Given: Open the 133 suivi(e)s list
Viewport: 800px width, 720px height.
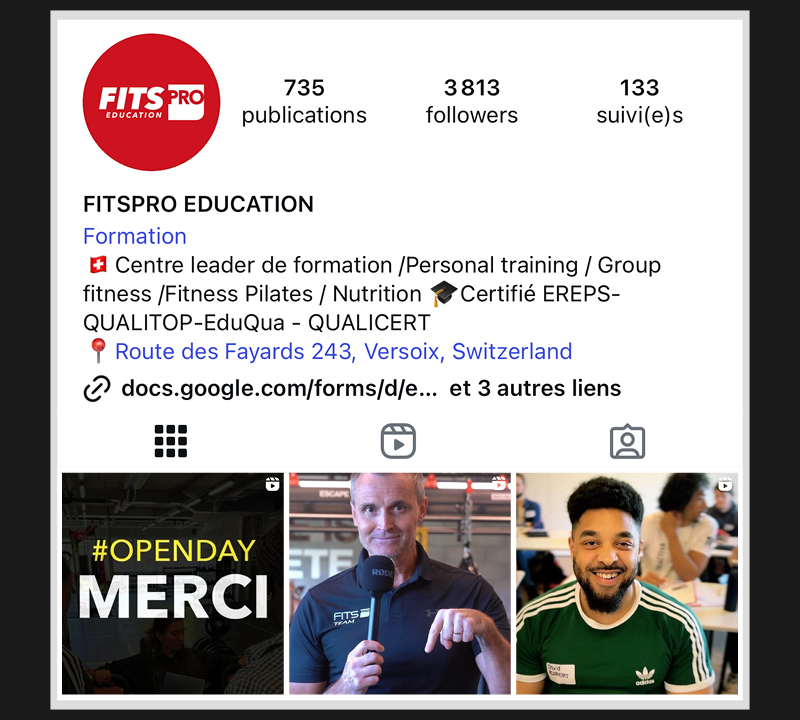Looking at the screenshot, I should pyautogui.click(x=639, y=102).
